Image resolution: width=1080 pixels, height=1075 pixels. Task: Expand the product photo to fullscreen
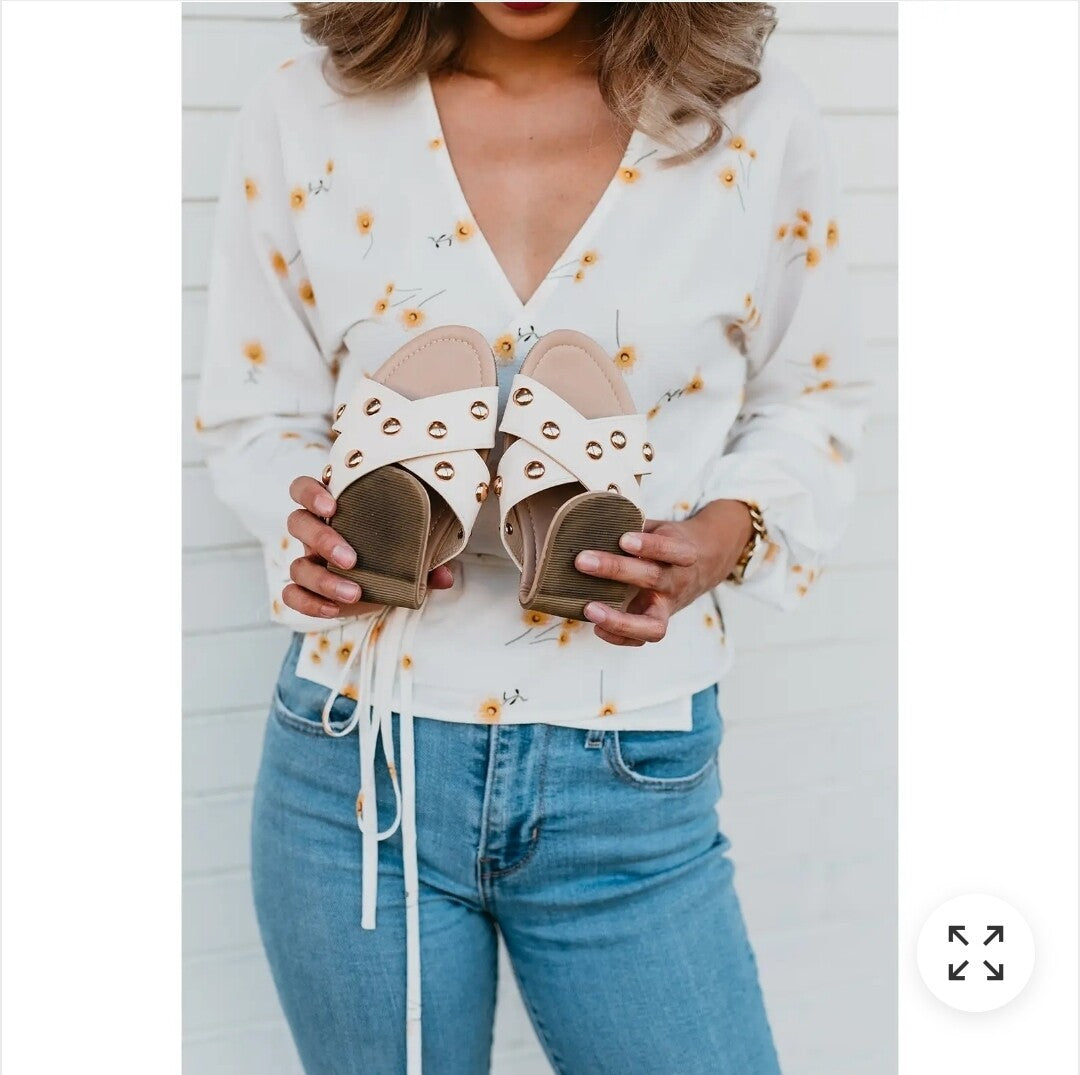click(x=975, y=952)
